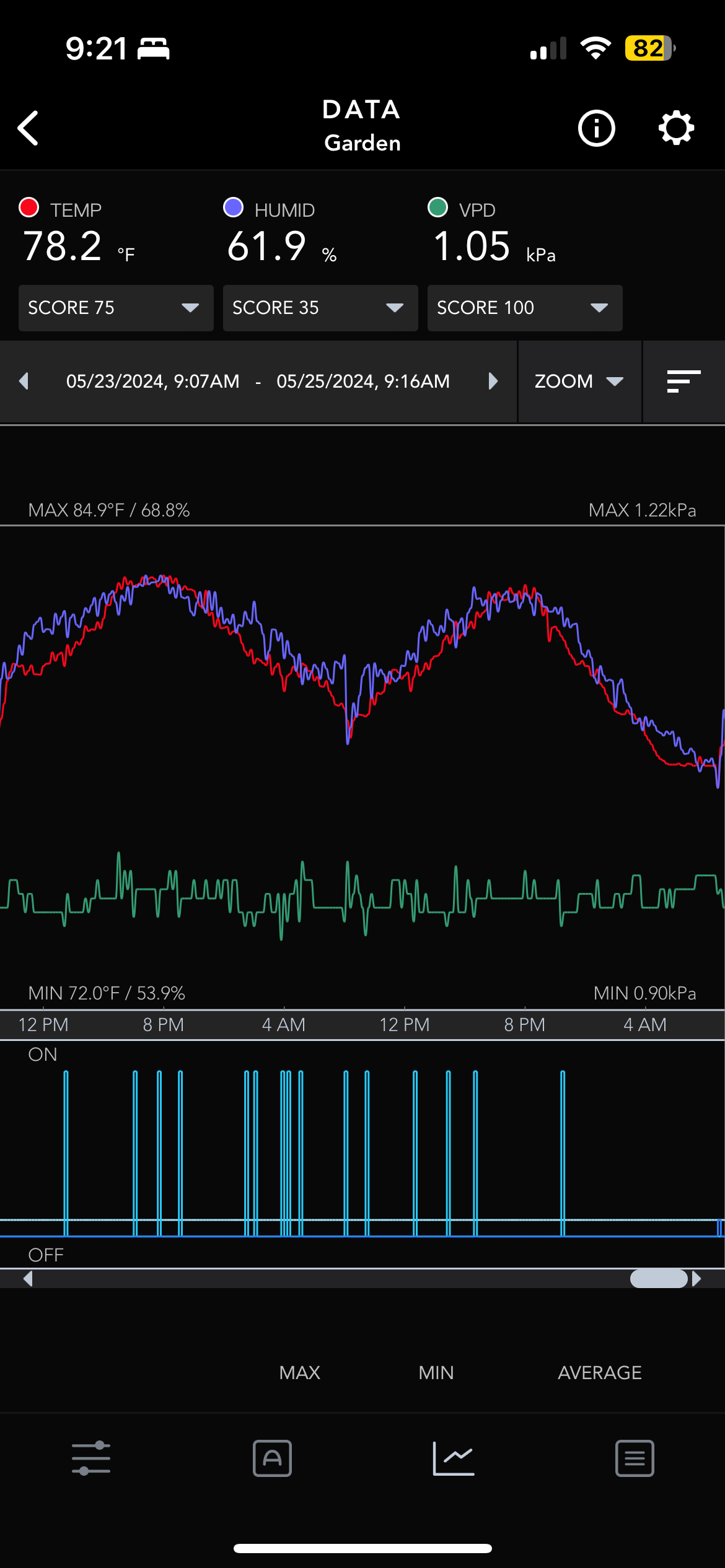
Task: Open the ZOOM dropdown
Action: tap(579, 381)
